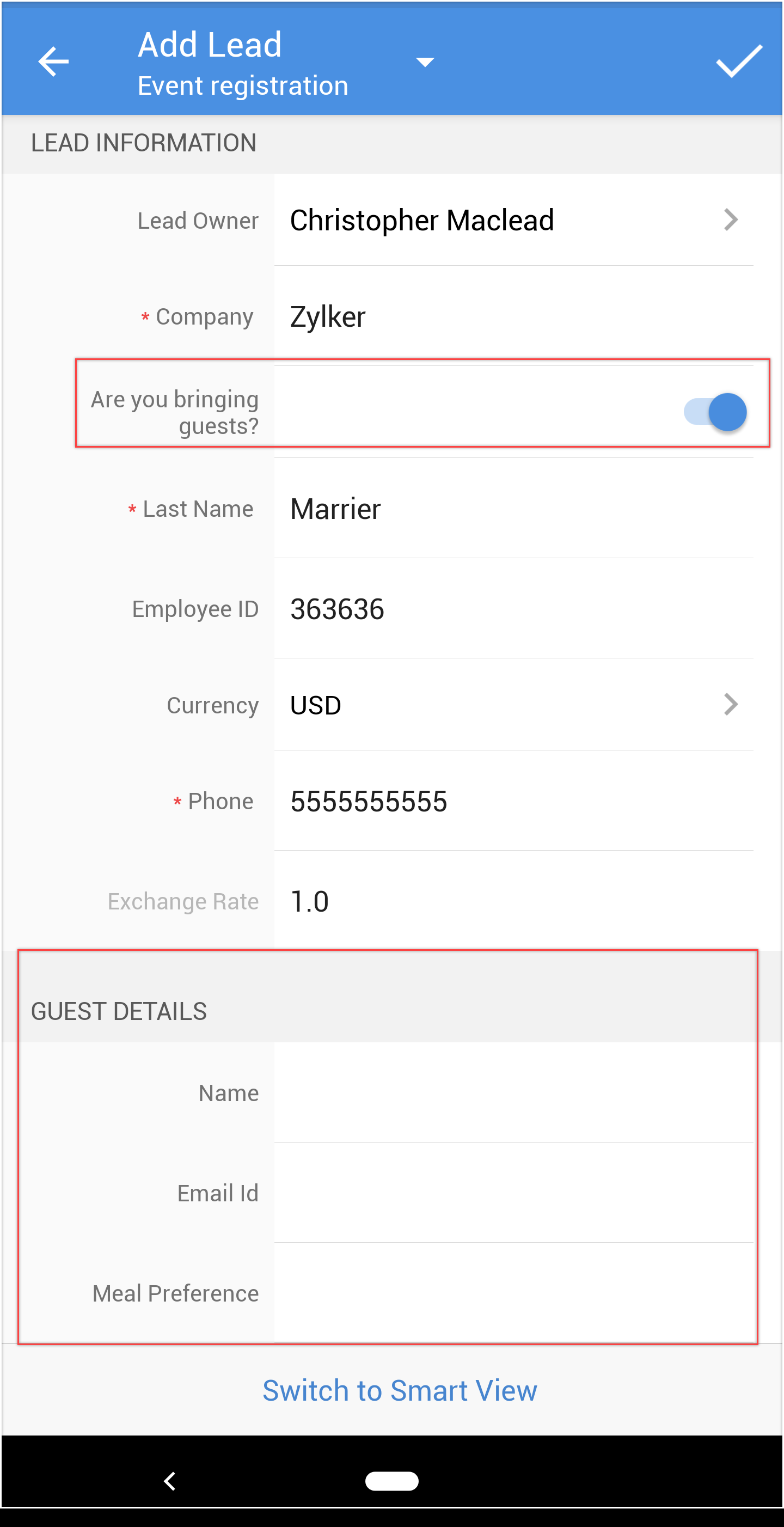This screenshot has height=1527, width=784.
Task: Switch to Smart View
Action: click(x=400, y=1390)
